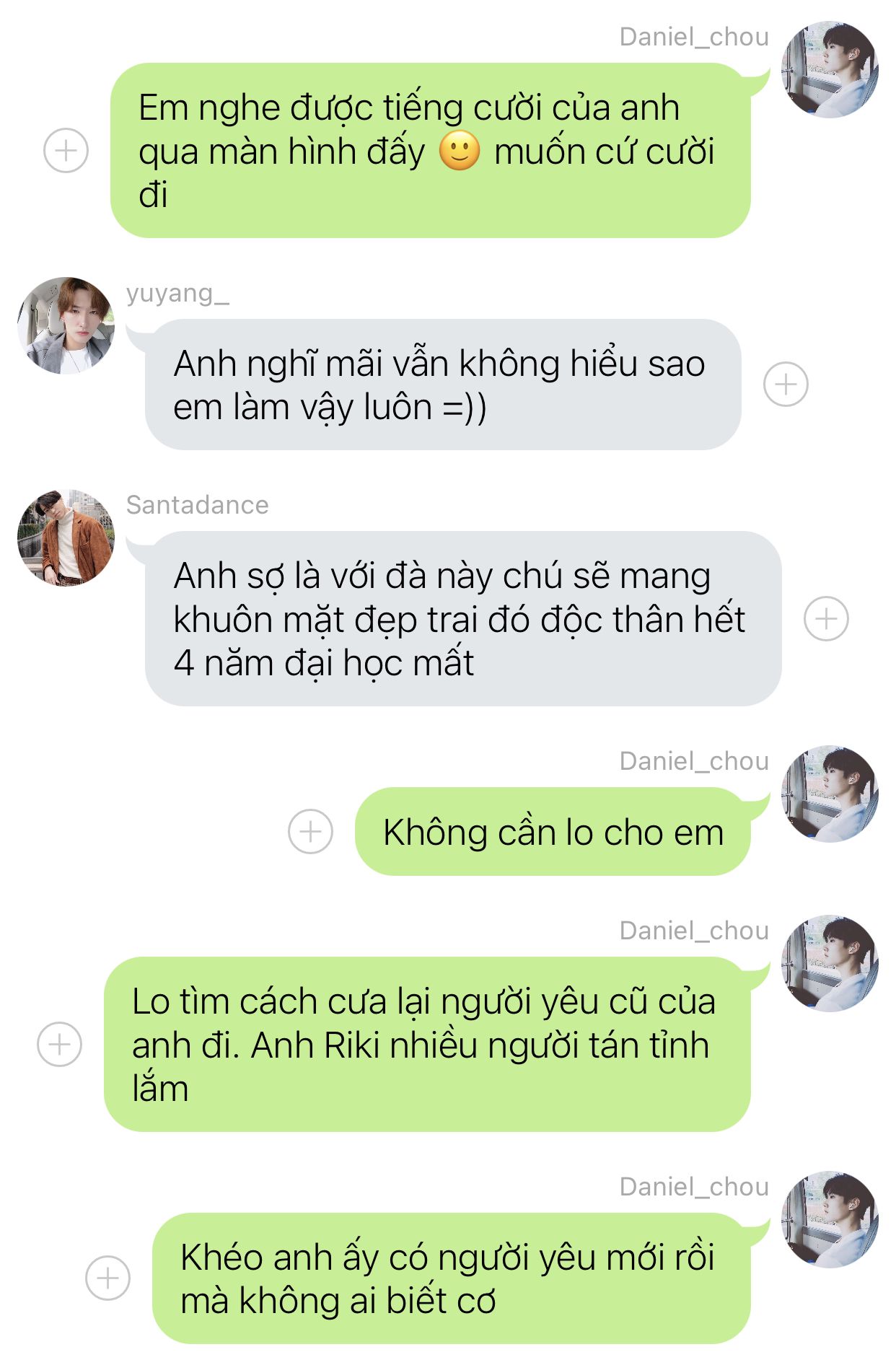Open yuyang_'s profile picture

point(66,325)
